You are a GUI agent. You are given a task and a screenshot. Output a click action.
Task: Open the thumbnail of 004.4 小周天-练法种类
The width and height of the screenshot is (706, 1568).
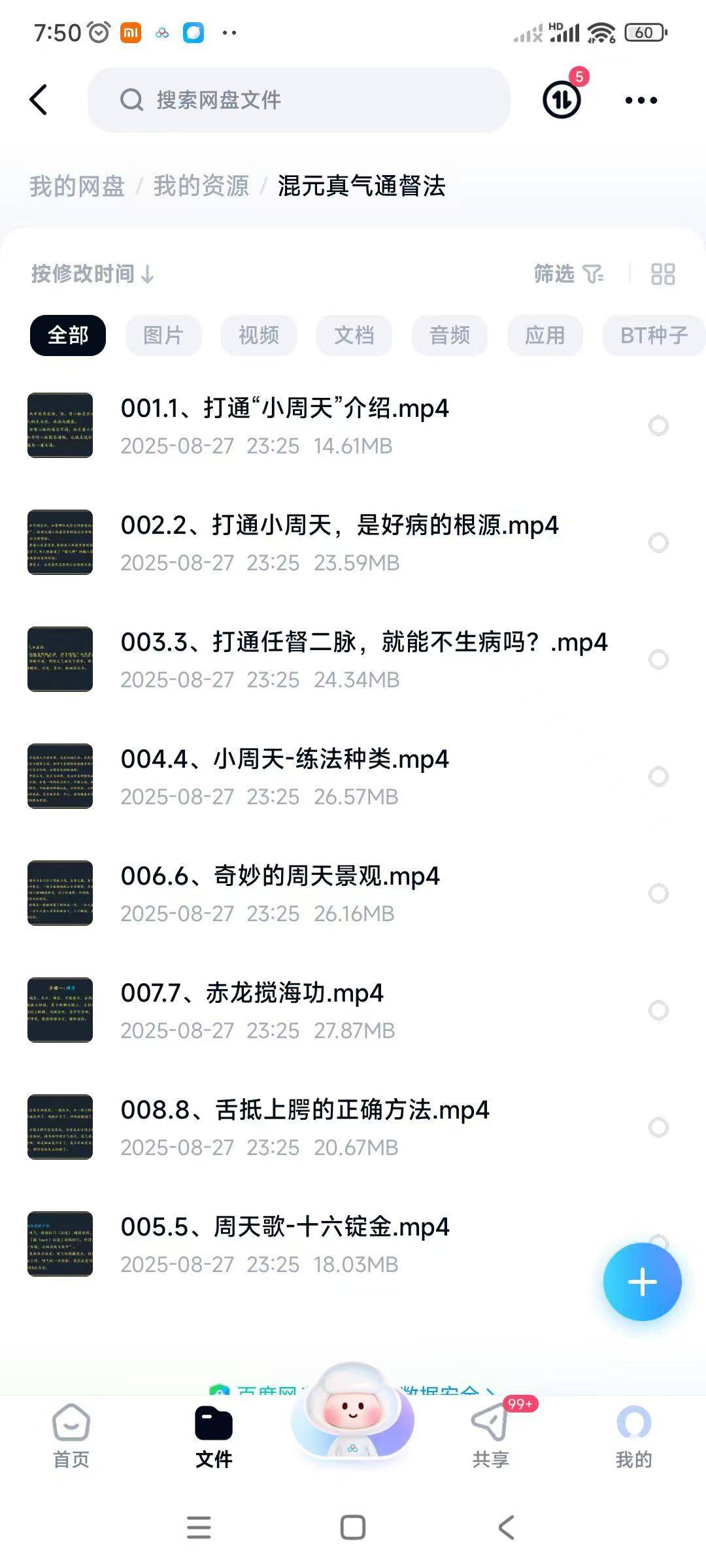coord(59,776)
